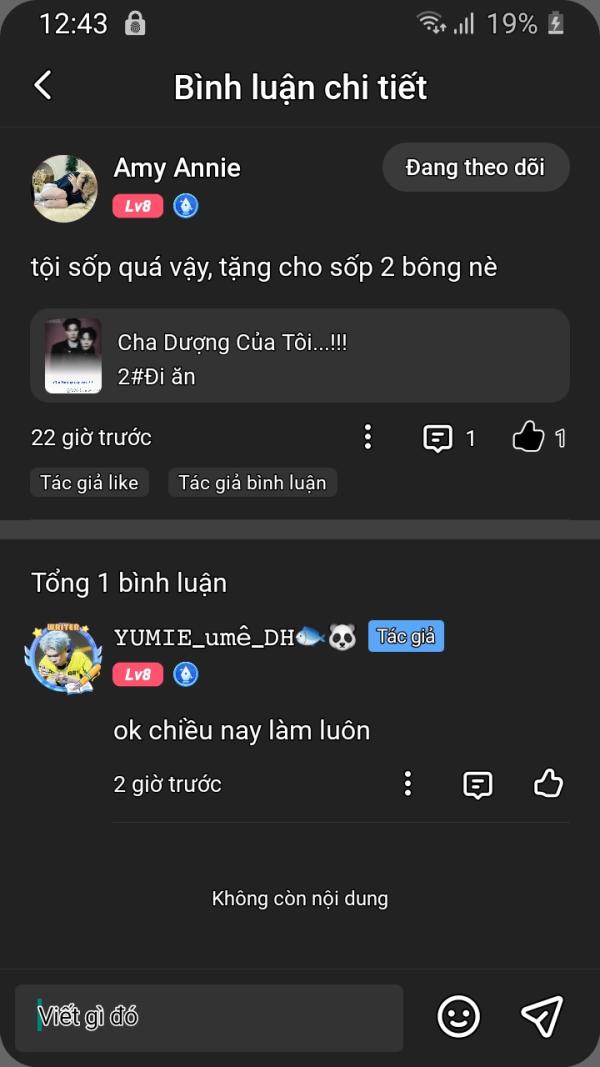Viewport: 600px width, 1067px height.
Task: Tap the Đang theo dõi follow button
Action: (475, 168)
